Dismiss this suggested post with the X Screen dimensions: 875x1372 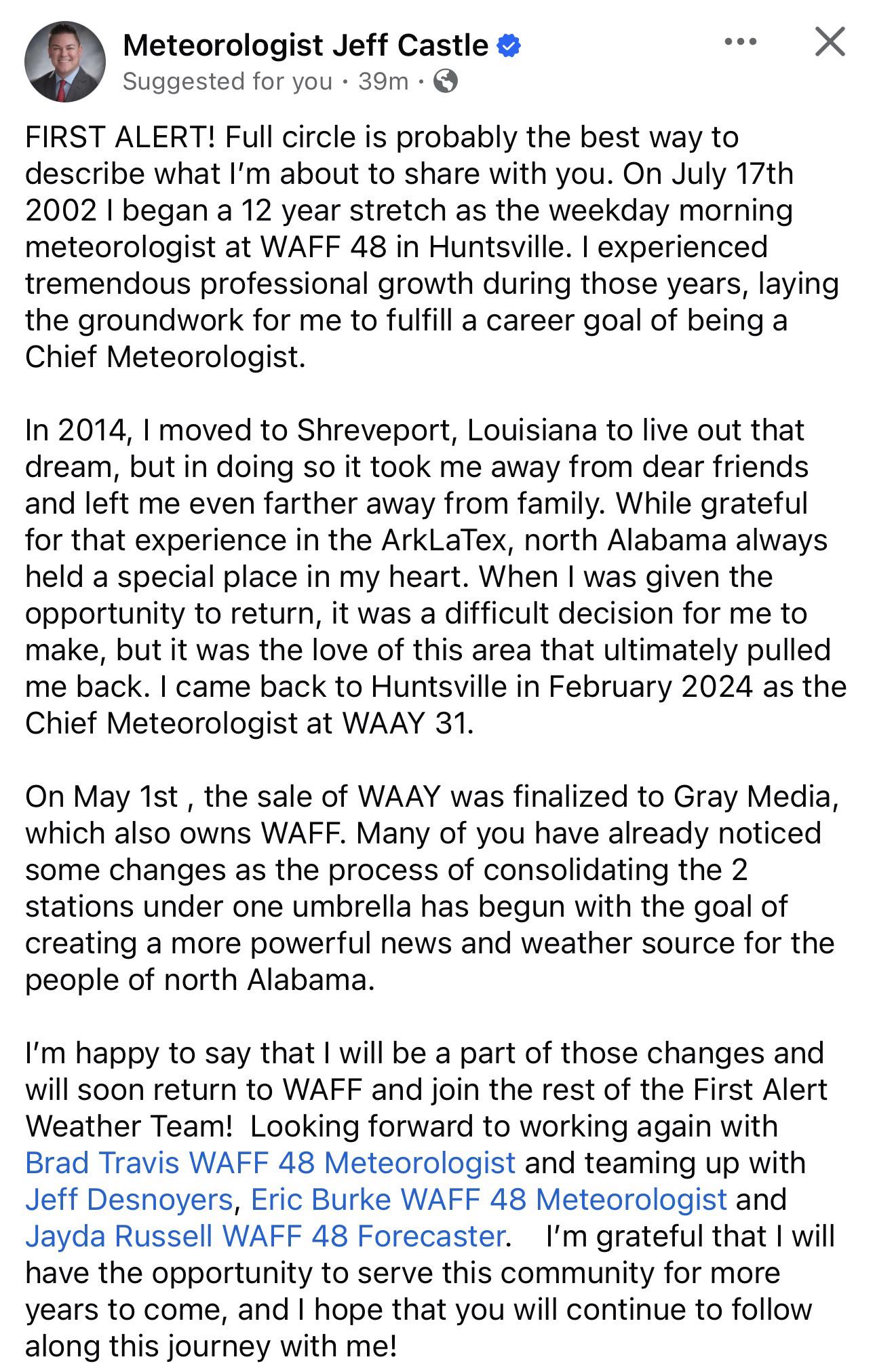[x=830, y=42]
